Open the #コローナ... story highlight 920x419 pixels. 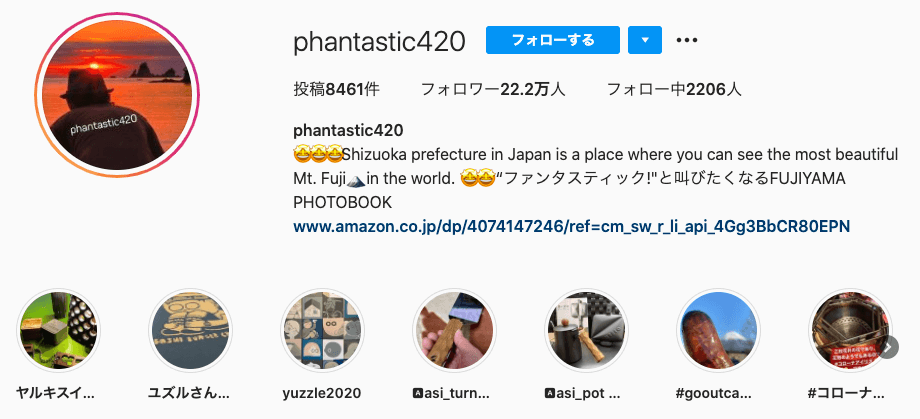coord(848,332)
